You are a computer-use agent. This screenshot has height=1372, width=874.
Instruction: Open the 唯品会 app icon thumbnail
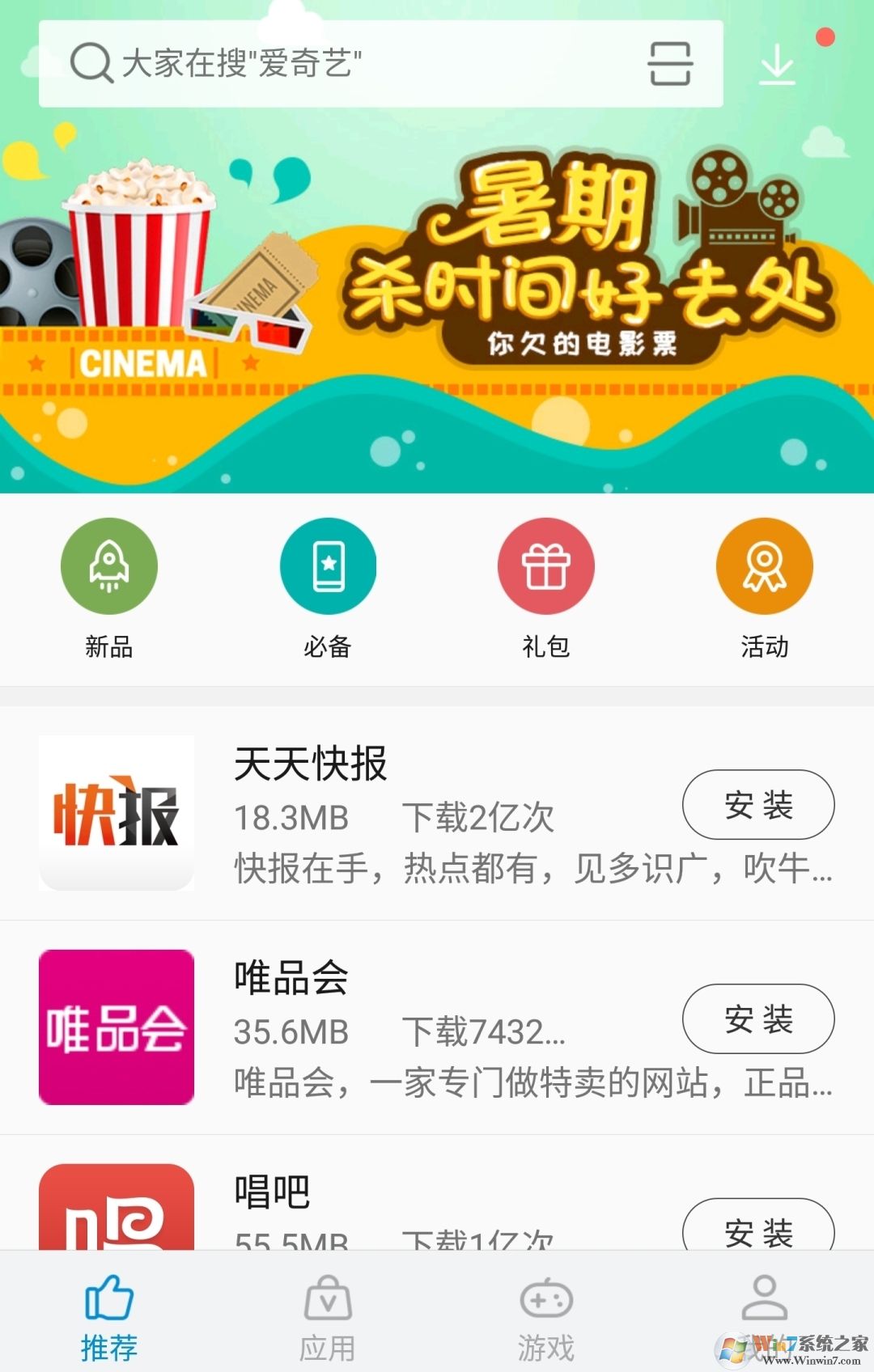click(x=116, y=1029)
